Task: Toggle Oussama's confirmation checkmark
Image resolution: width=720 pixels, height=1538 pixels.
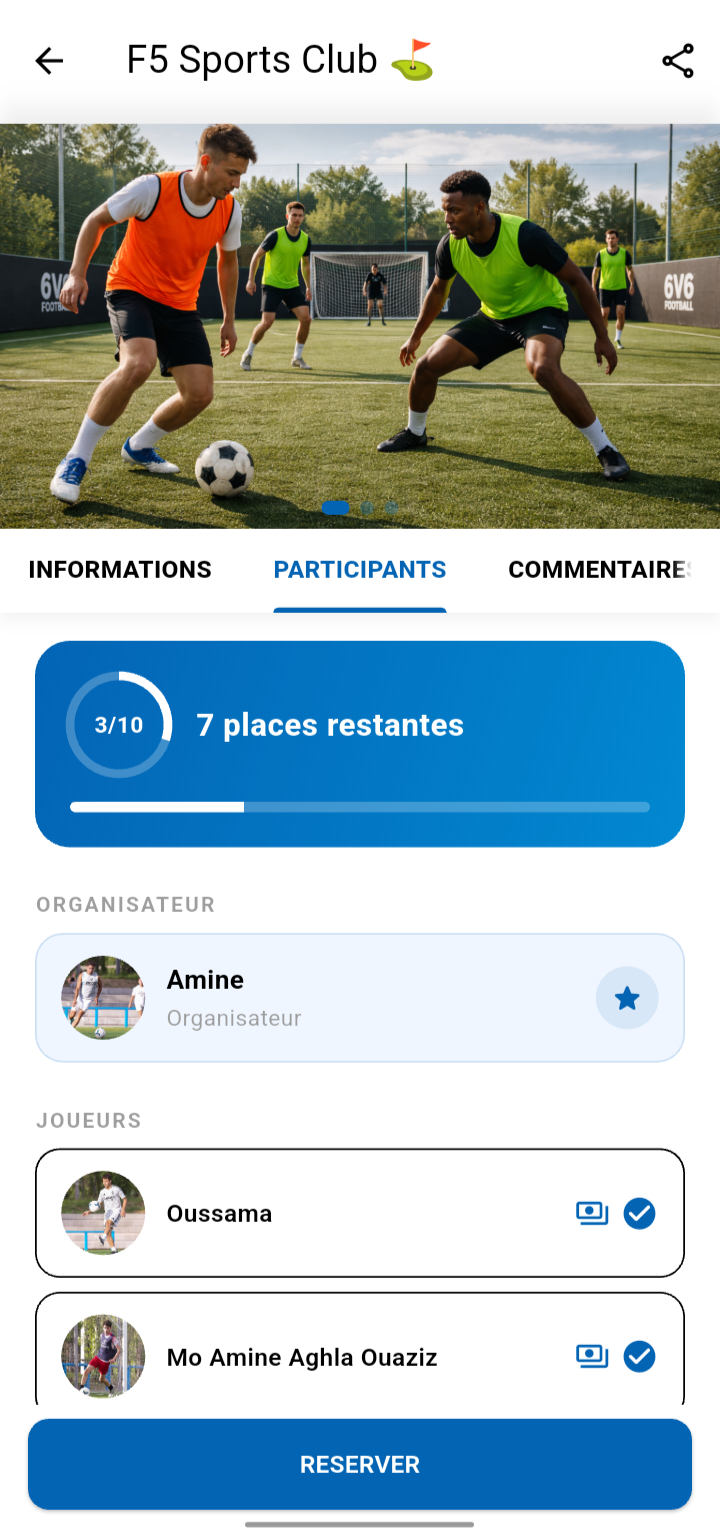Action: (640, 1213)
